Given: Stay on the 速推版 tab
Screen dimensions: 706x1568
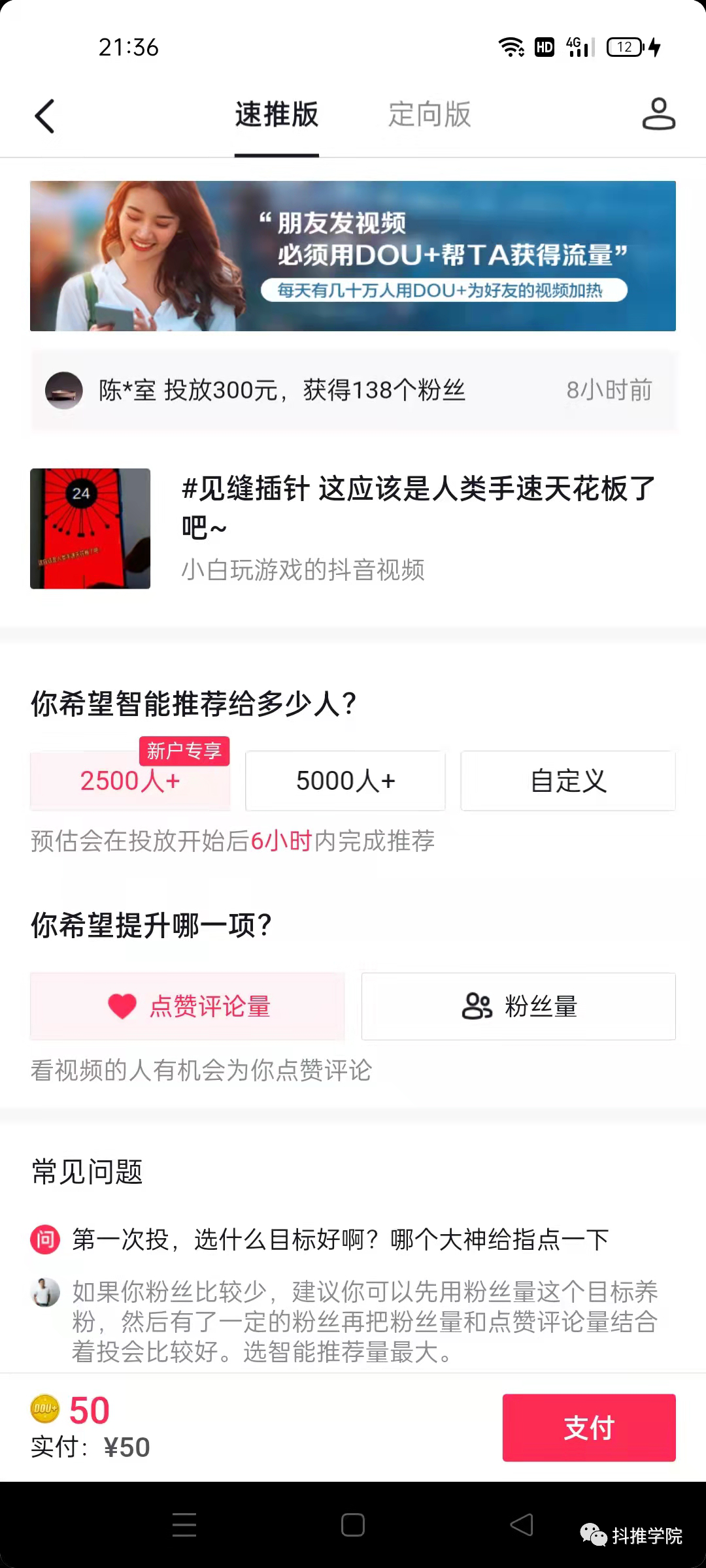Looking at the screenshot, I should tap(276, 116).
